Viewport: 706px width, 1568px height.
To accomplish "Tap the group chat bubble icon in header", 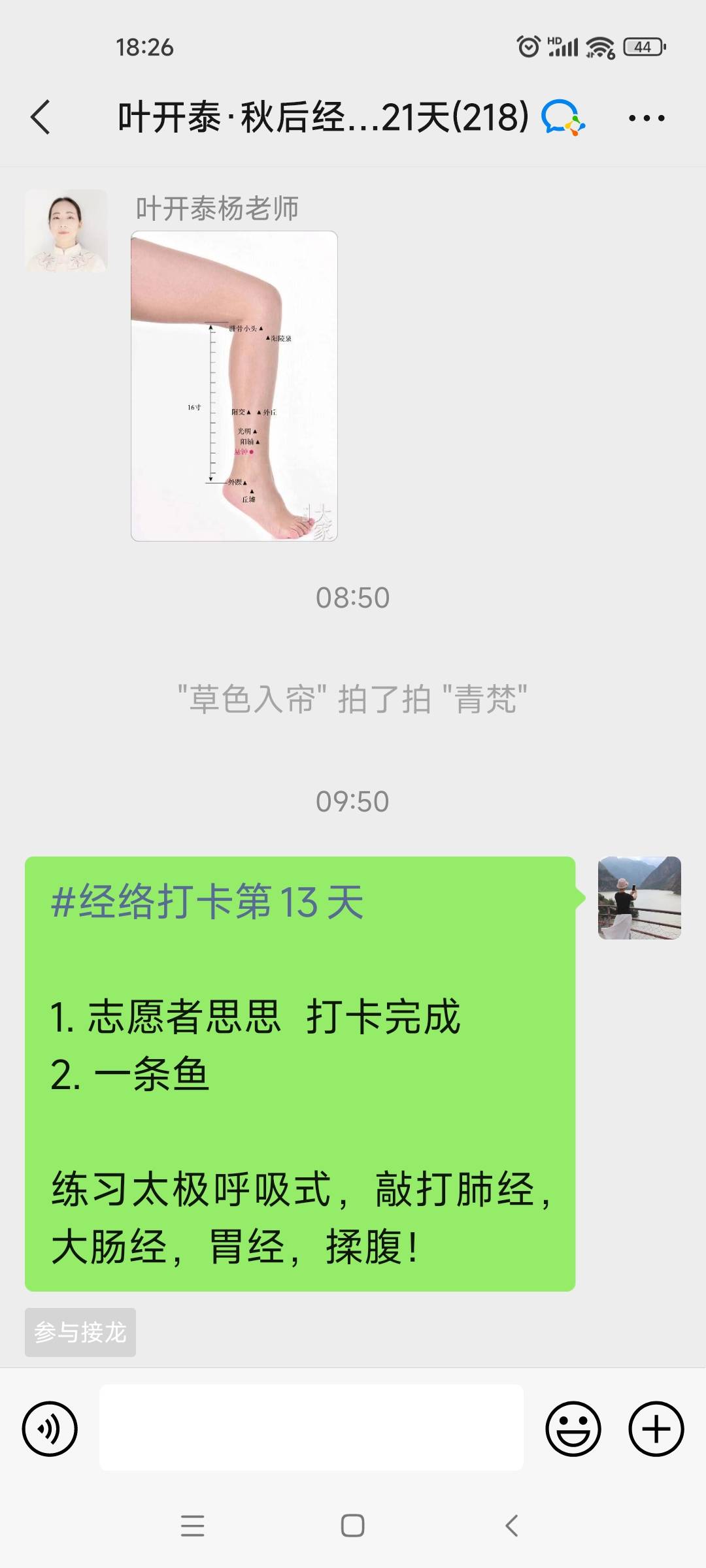I will (x=561, y=118).
